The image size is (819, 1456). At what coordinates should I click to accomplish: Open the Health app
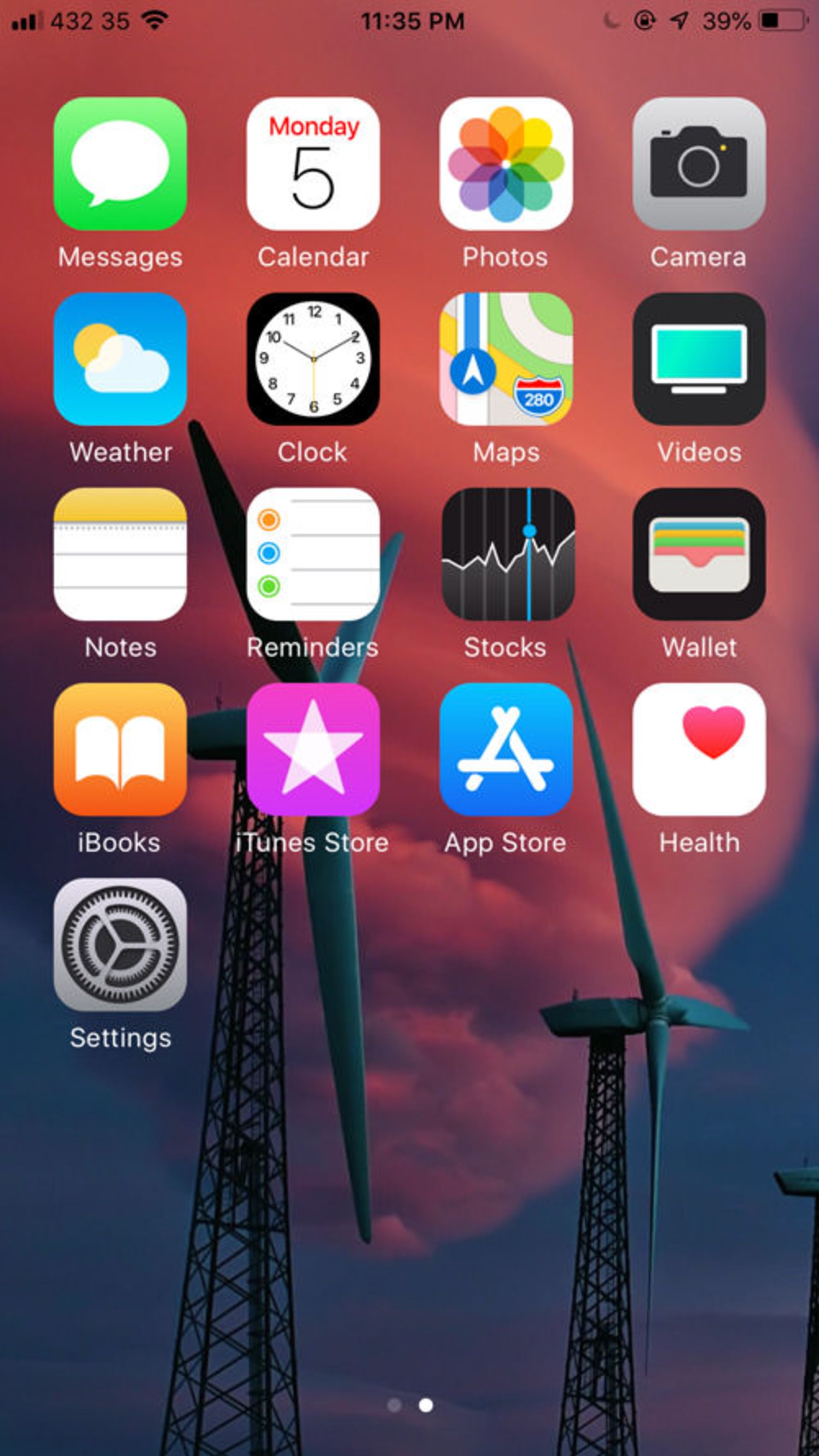[699, 749]
